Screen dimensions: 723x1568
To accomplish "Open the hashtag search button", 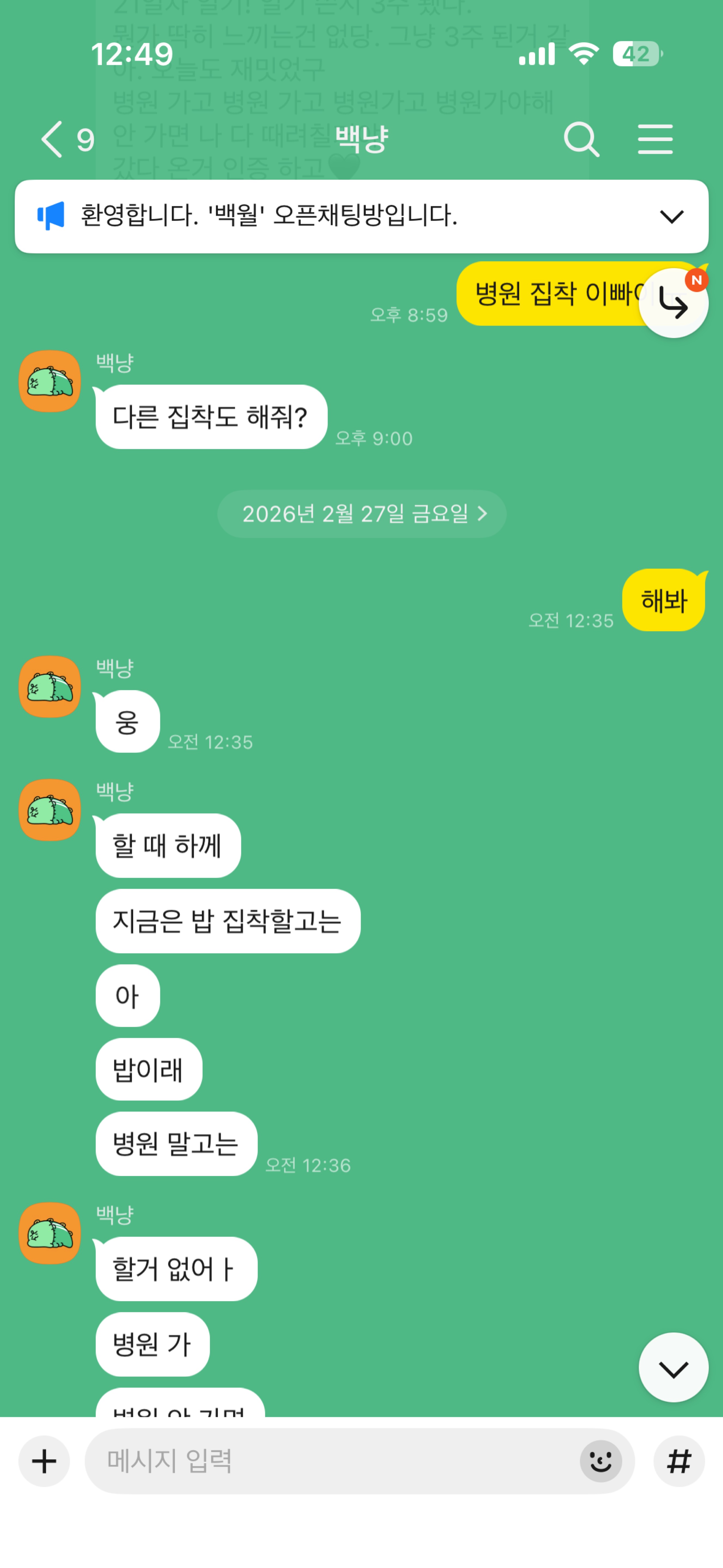I will coord(679,1461).
